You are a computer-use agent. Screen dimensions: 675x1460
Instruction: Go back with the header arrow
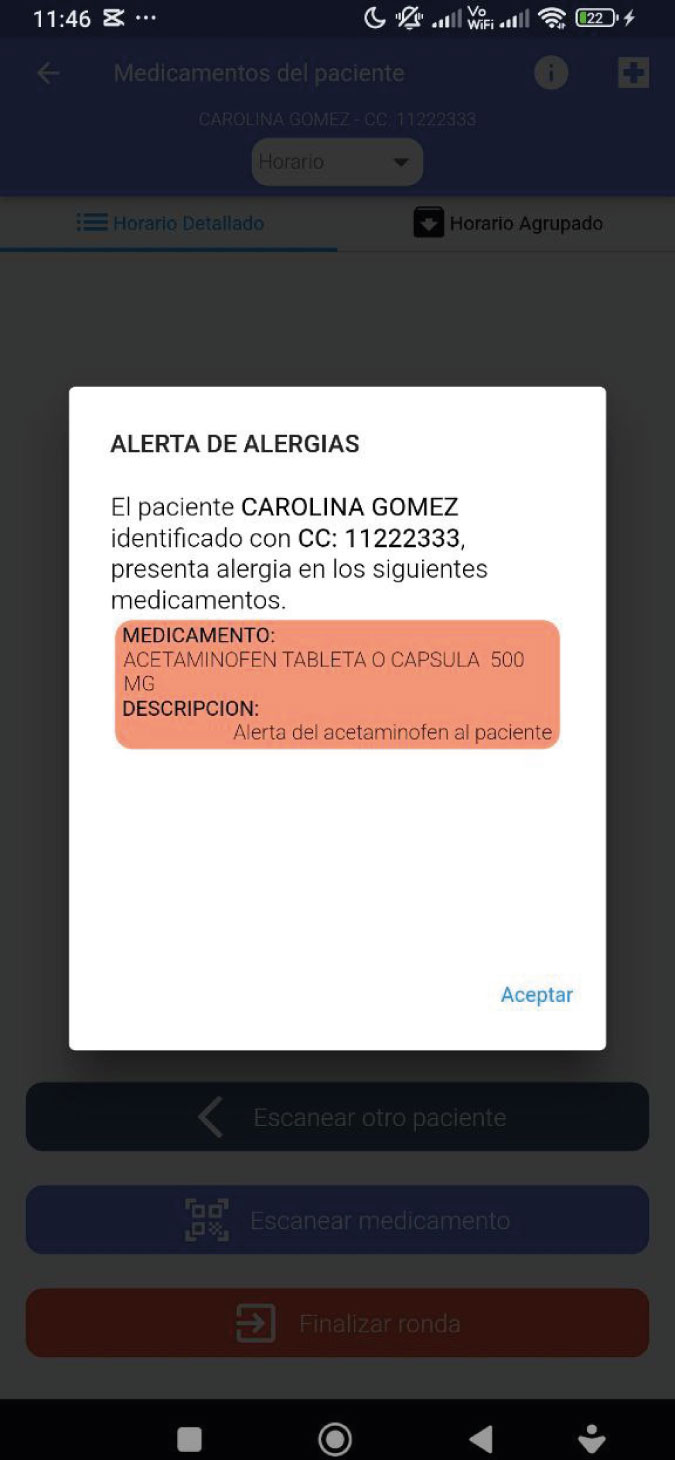48,73
